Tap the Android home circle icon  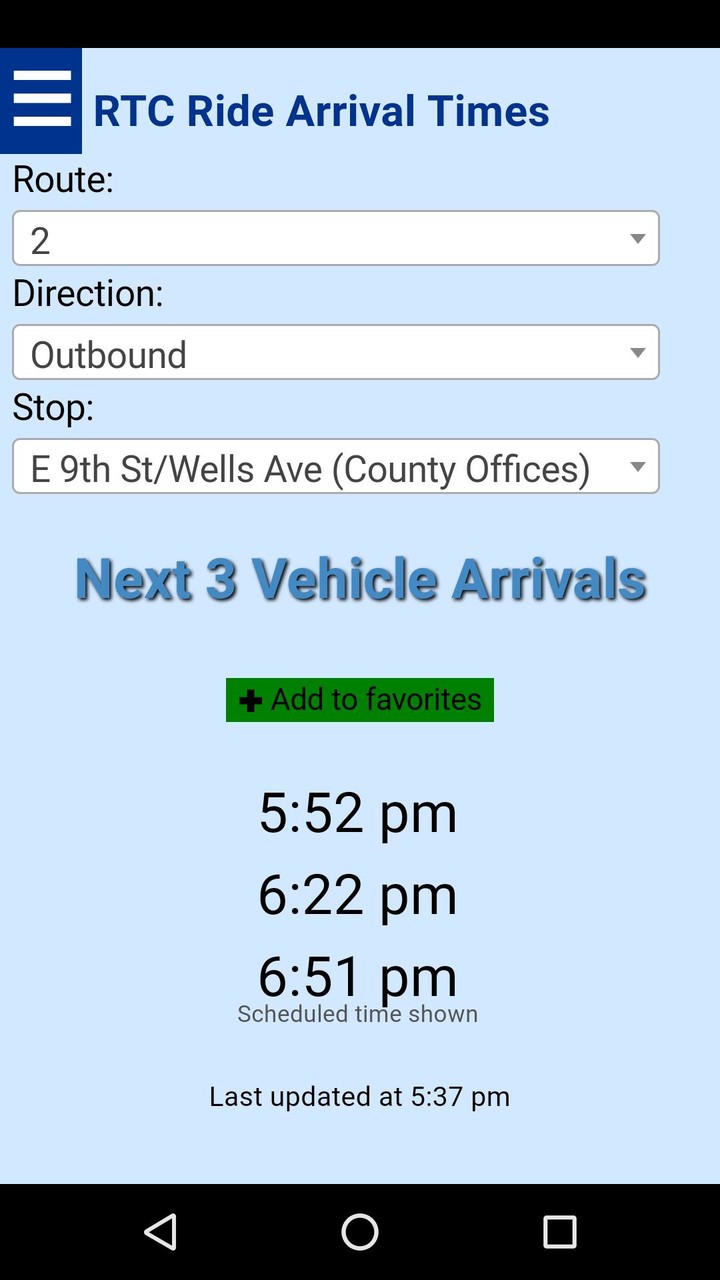359,1232
